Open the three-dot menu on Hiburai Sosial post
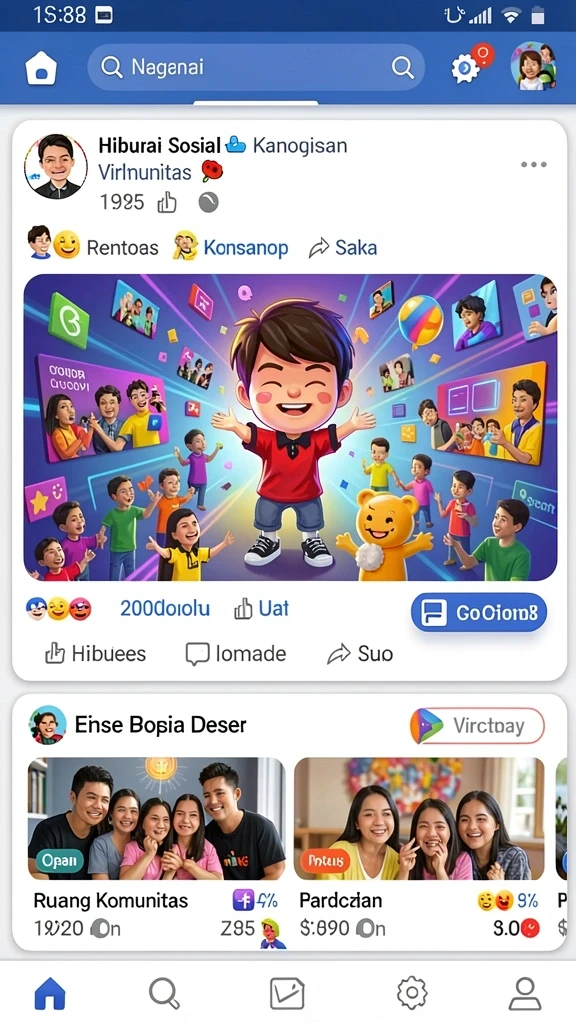The width and height of the screenshot is (576, 1024). 534,165
